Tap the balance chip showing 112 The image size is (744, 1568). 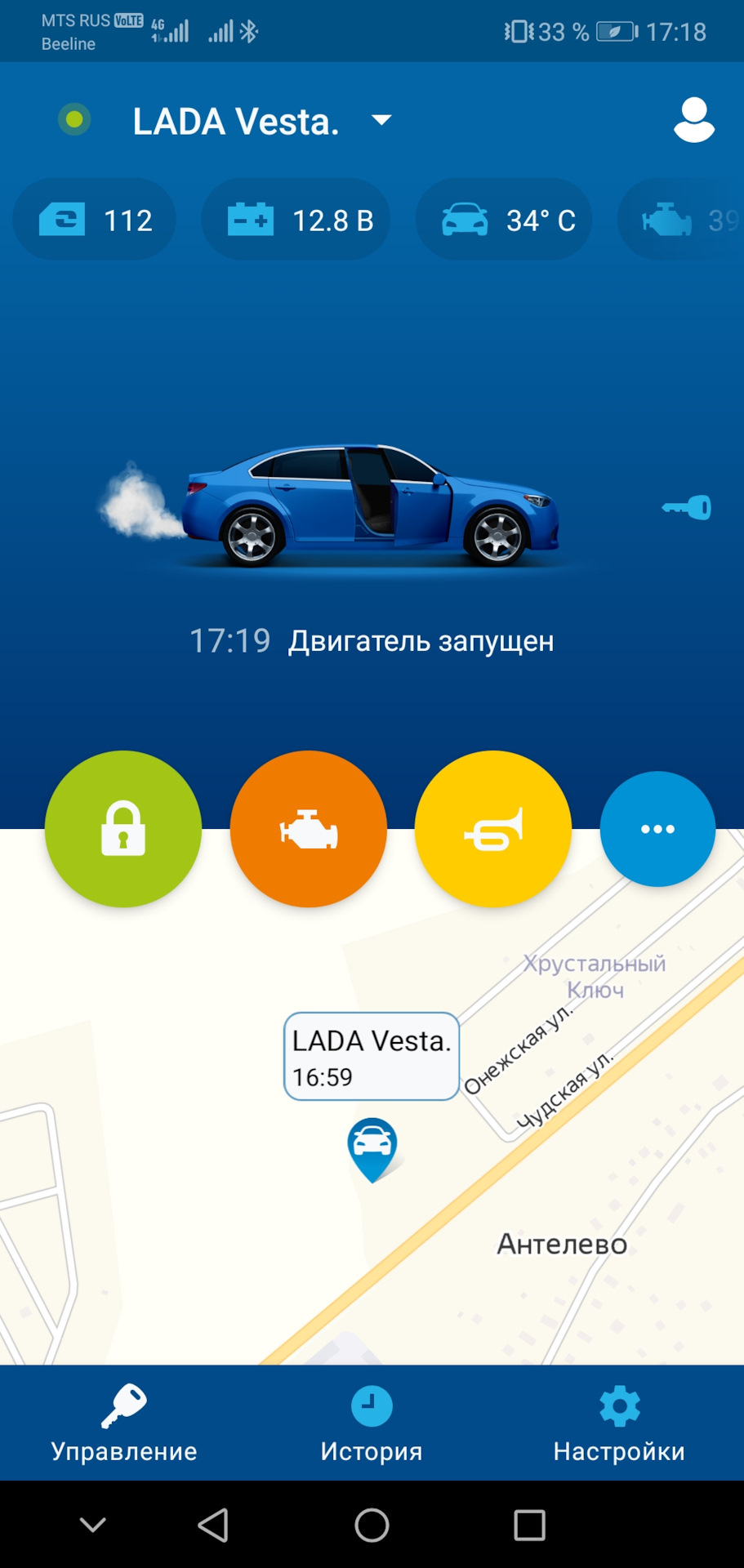click(95, 220)
